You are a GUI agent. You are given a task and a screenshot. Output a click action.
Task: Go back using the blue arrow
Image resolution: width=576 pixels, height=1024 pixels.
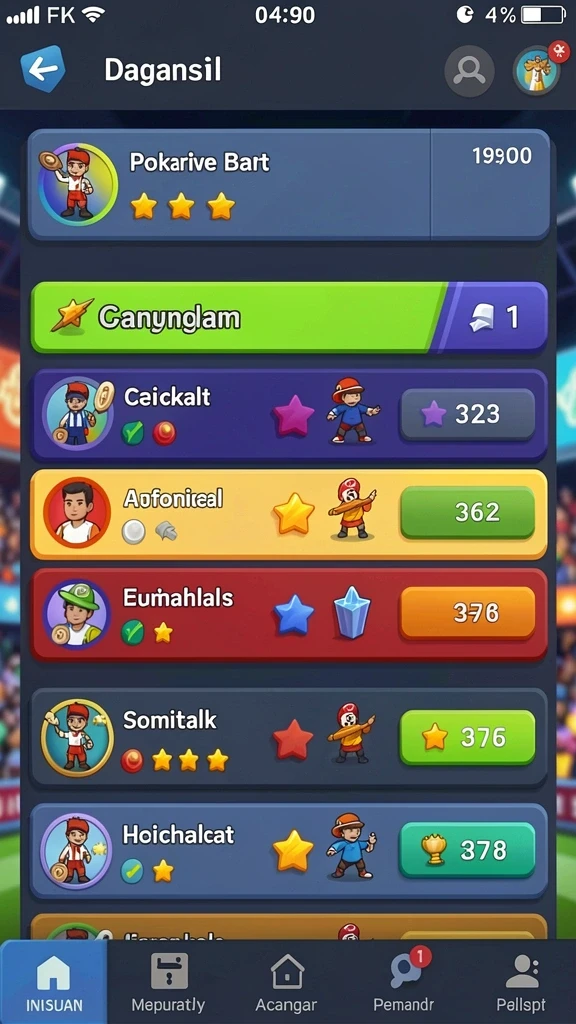[x=43, y=69]
